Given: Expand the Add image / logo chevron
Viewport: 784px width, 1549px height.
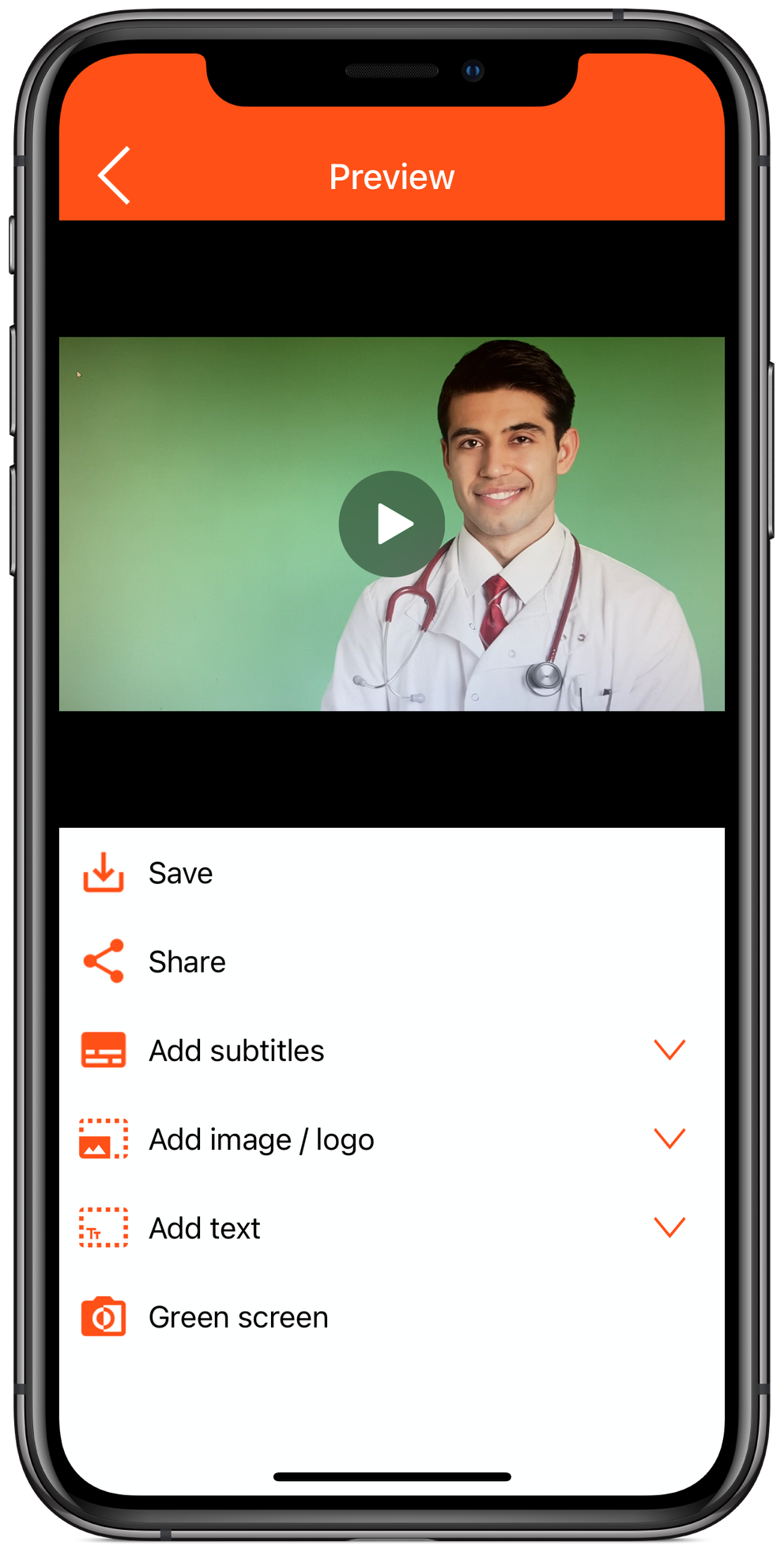Looking at the screenshot, I should coord(669,1139).
